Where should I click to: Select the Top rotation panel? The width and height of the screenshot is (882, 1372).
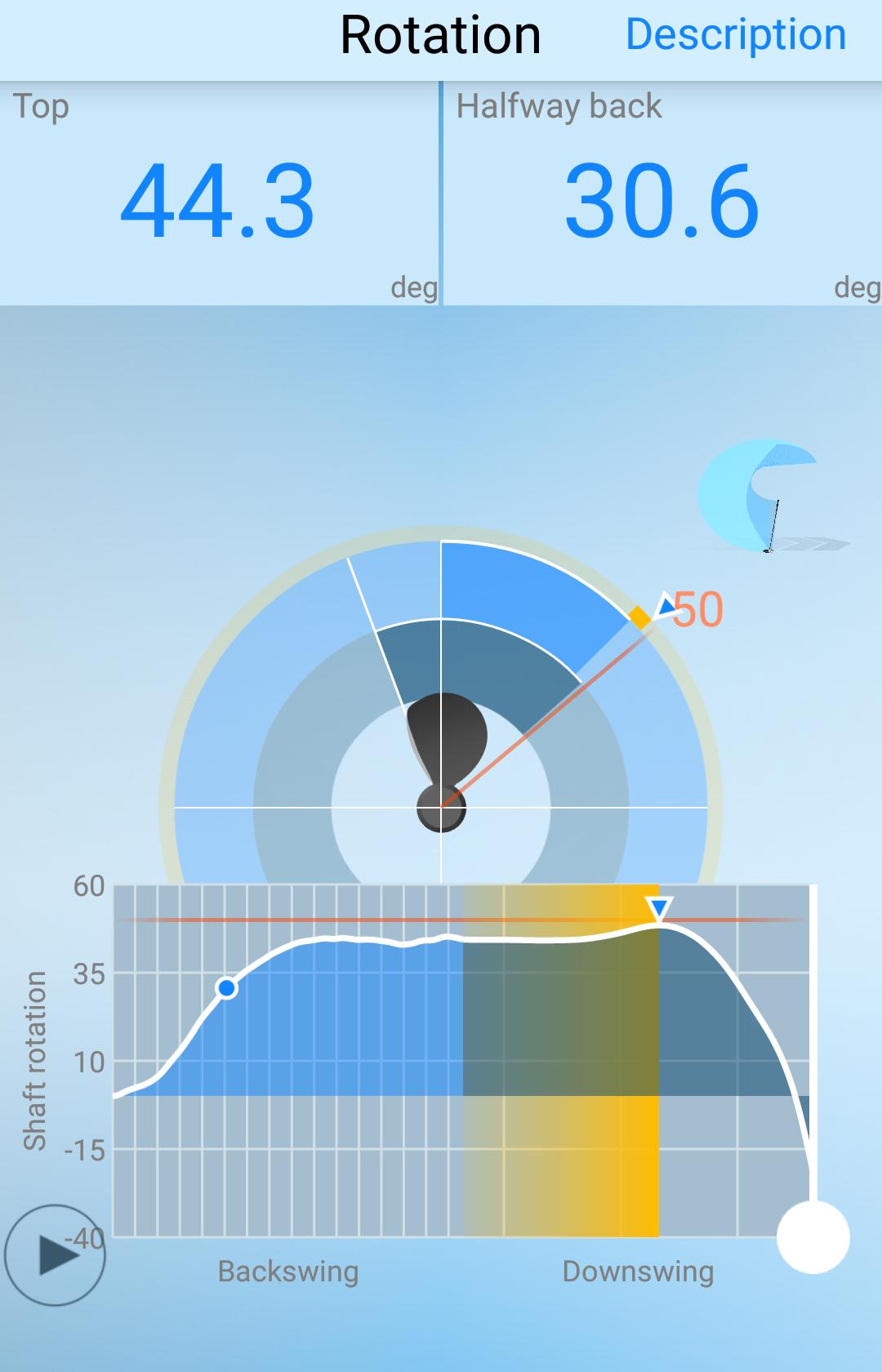219,194
